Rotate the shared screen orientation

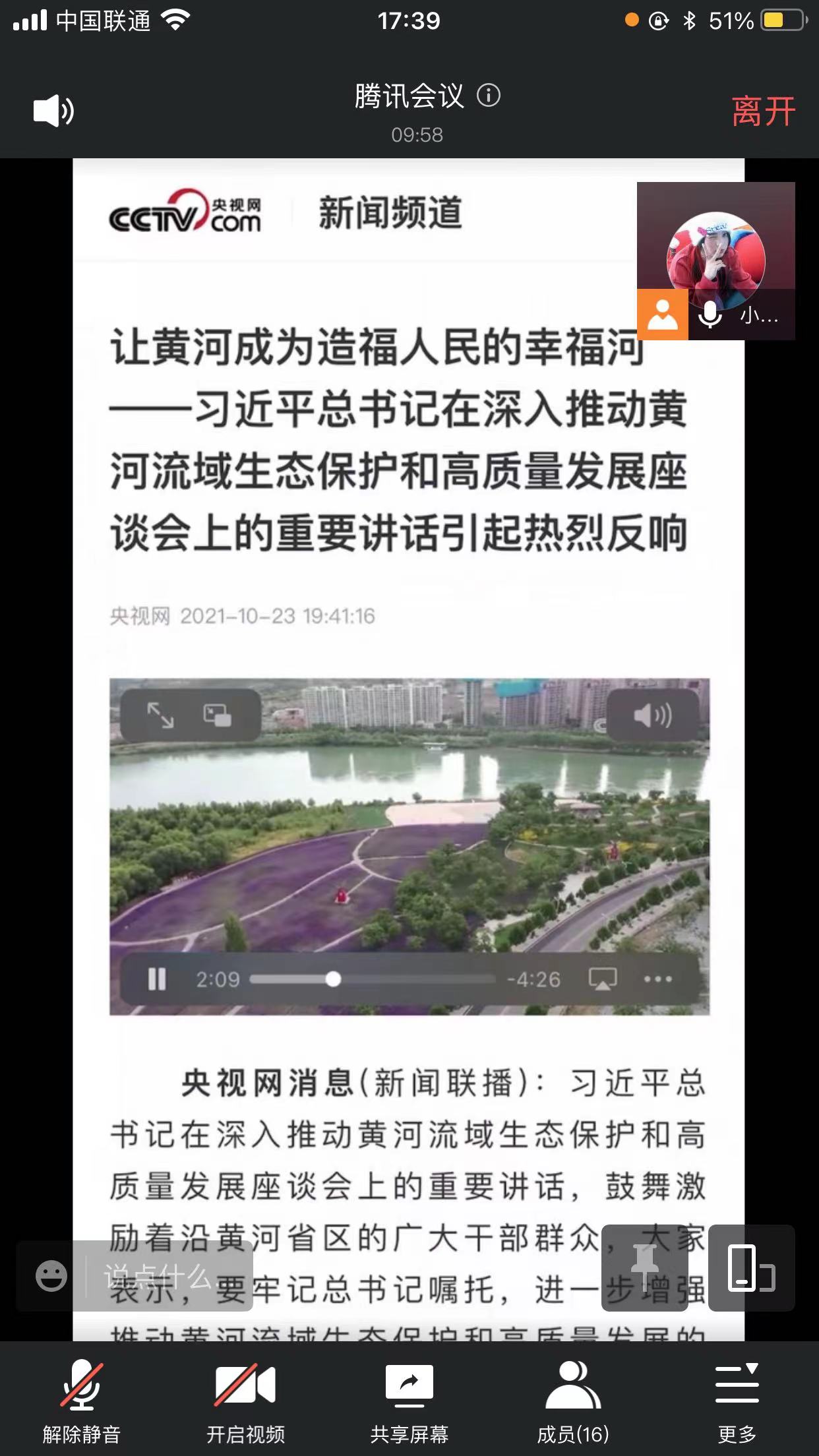click(750, 1267)
